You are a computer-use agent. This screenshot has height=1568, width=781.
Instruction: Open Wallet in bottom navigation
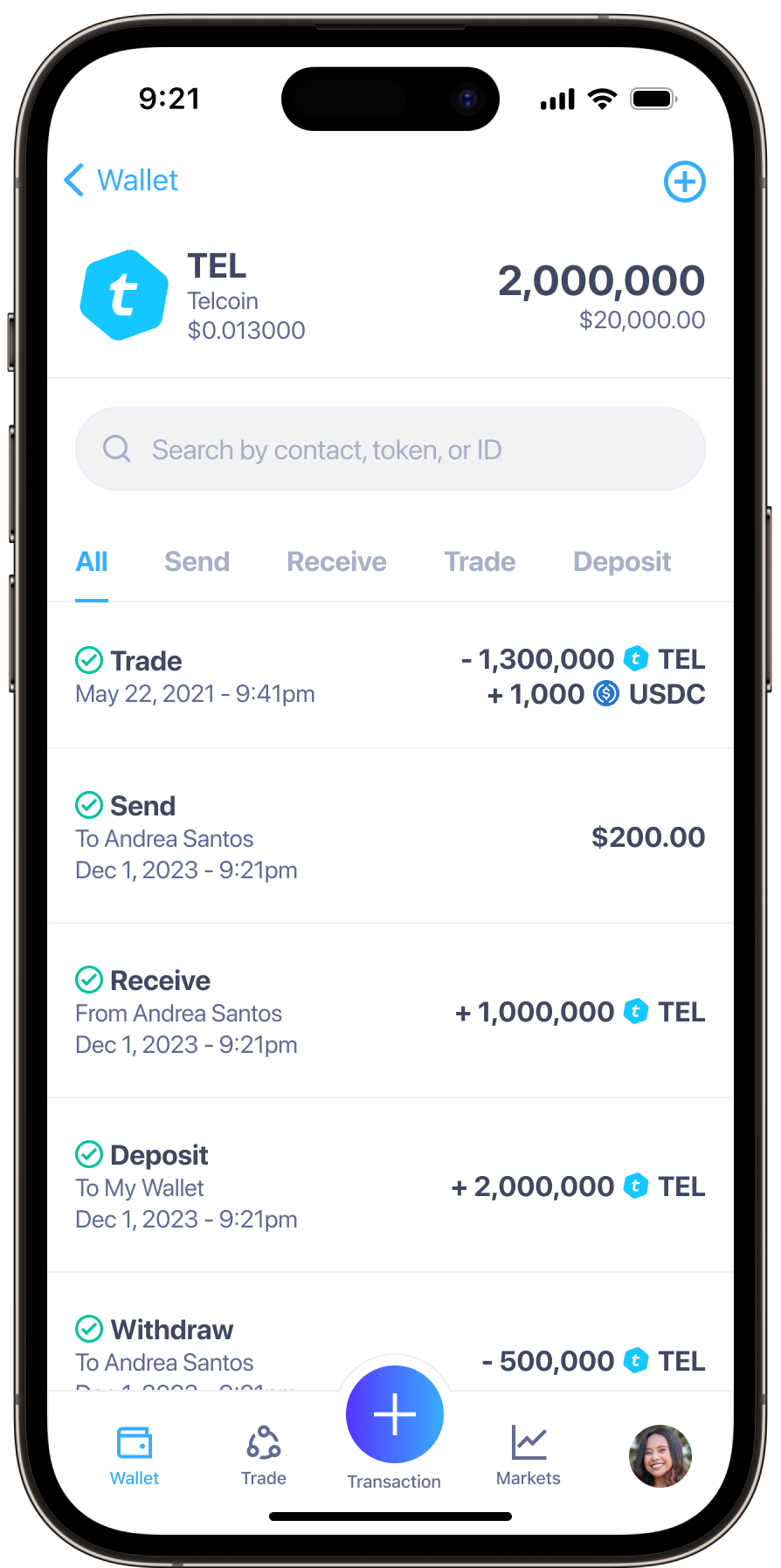pos(135,1455)
